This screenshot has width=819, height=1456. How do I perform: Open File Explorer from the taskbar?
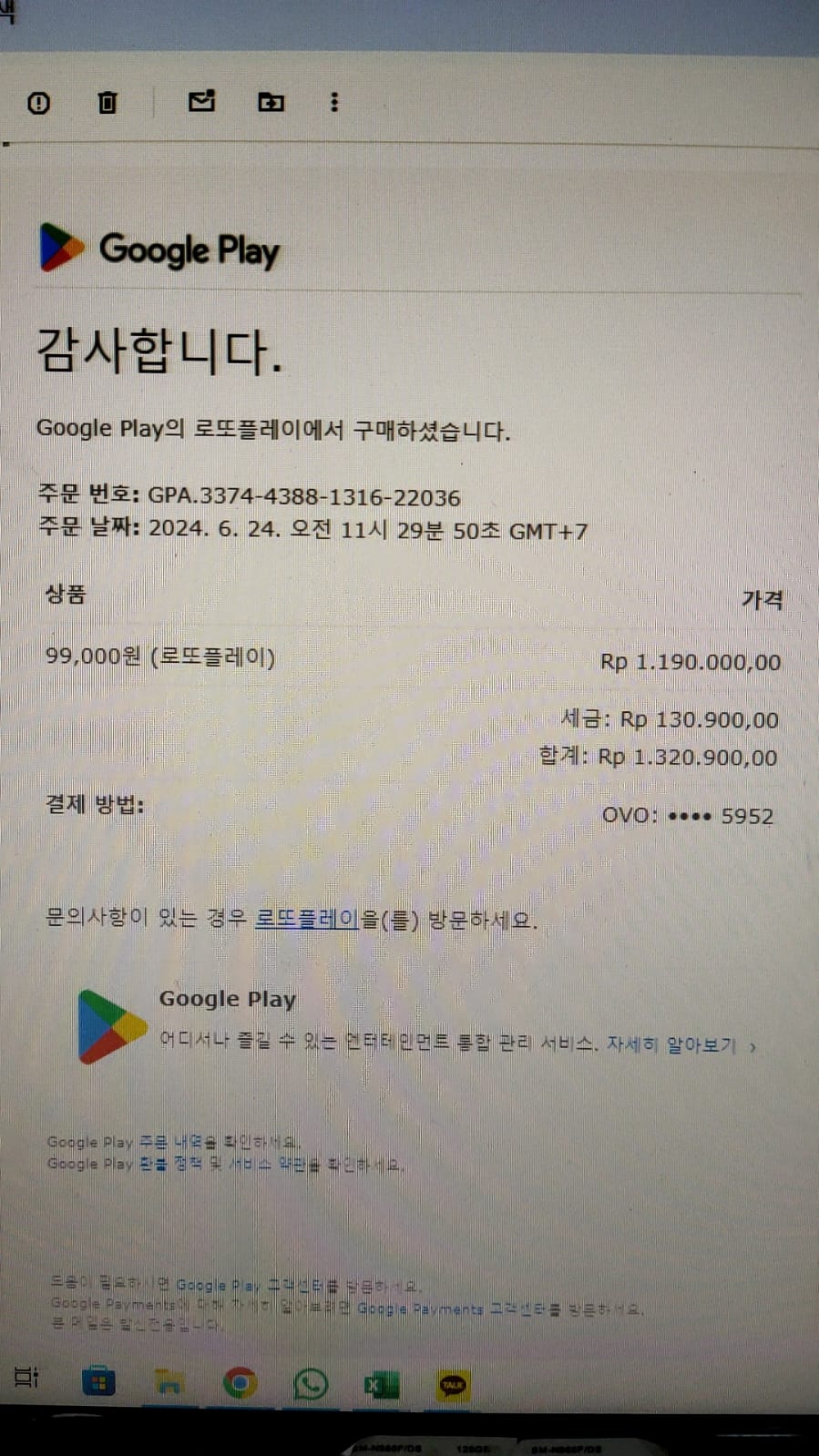point(169,1383)
